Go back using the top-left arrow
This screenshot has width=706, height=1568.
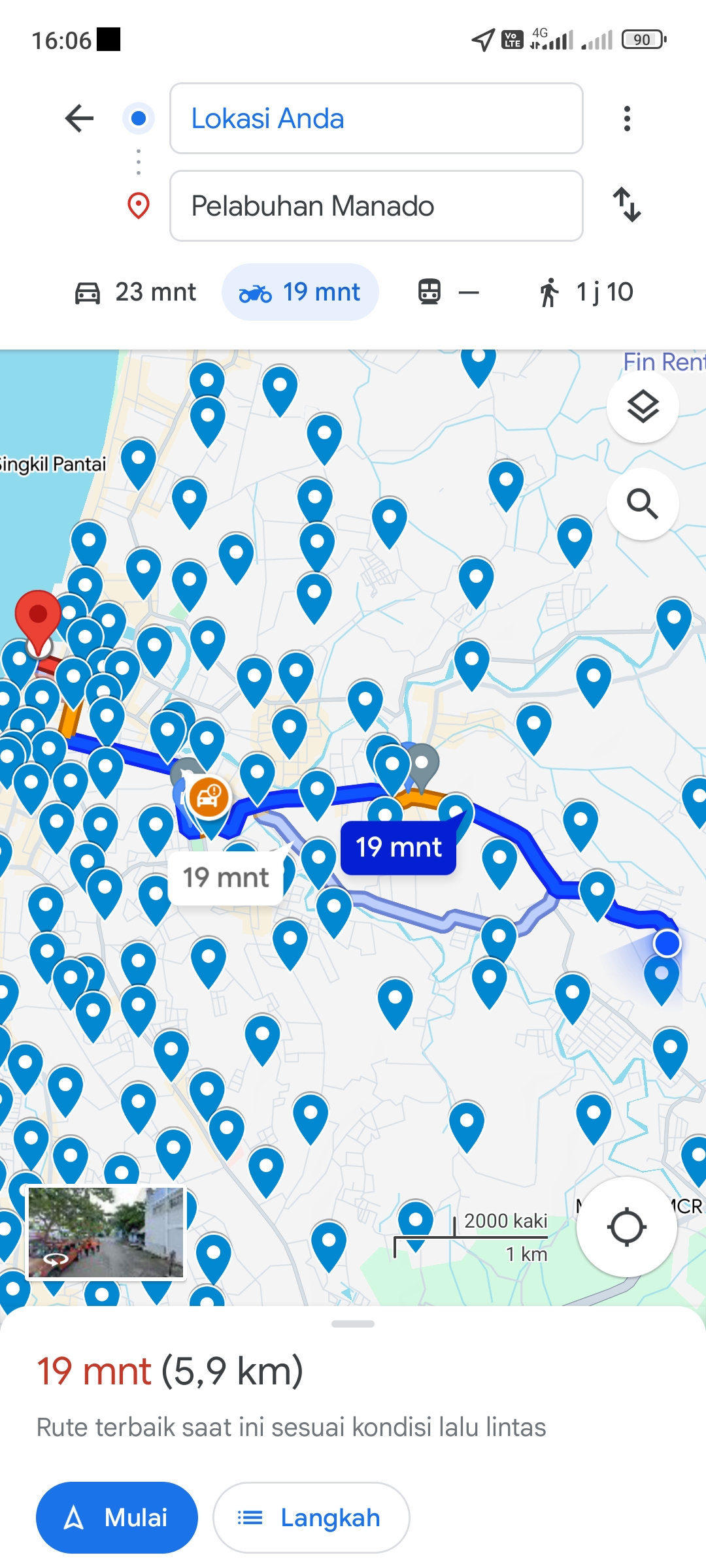click(x=80, y=118)
